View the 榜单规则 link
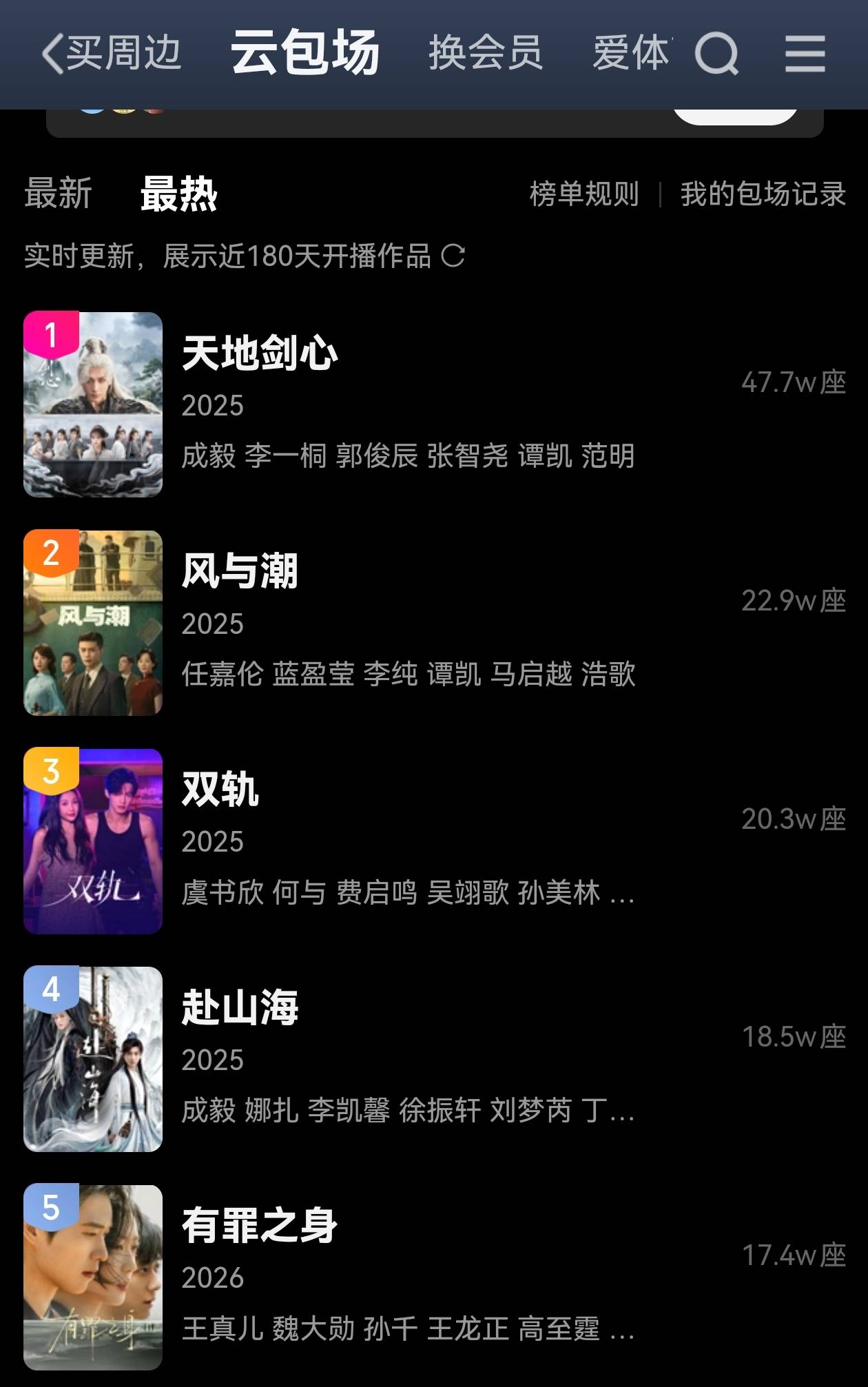This screenshot has height=1387, width=868. click(x=584, y=194)
